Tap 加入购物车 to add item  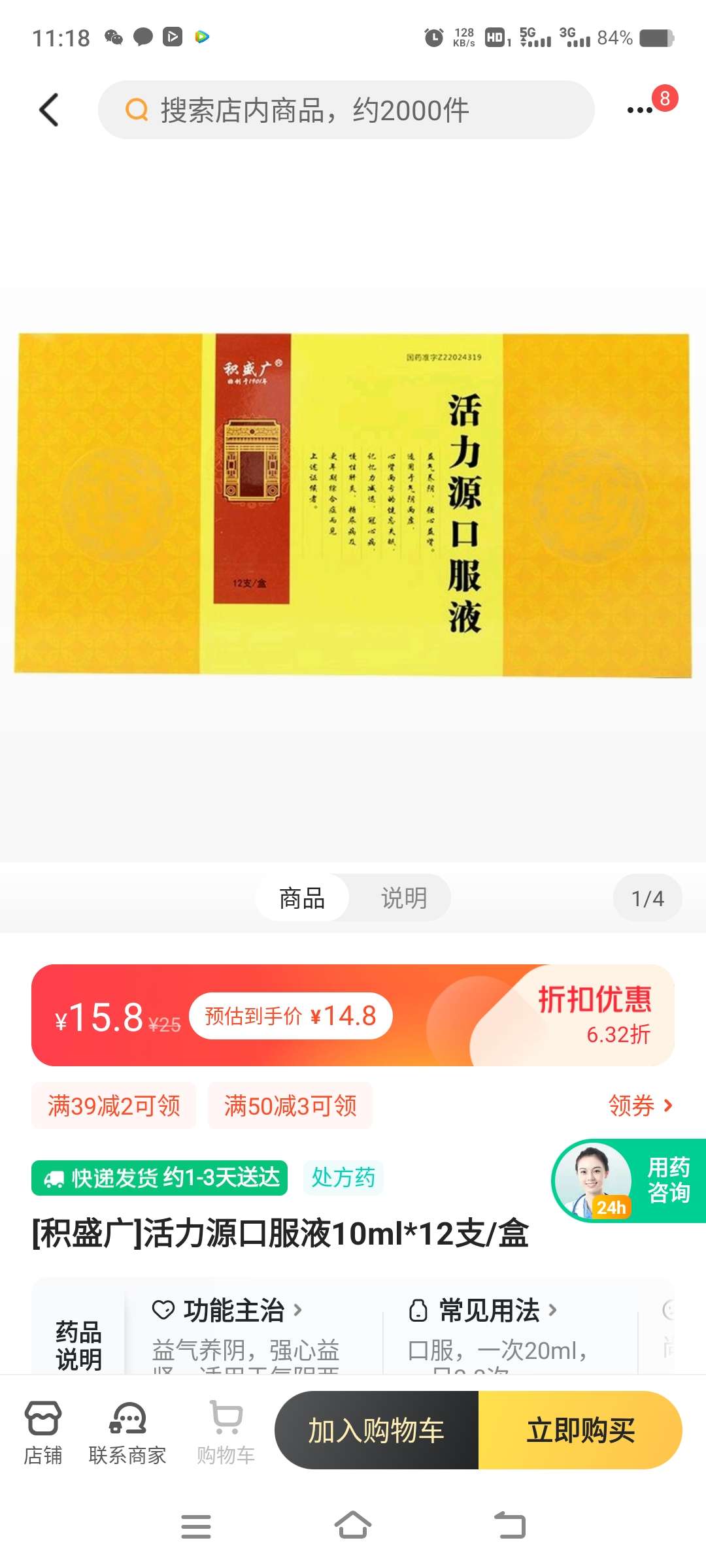click(377, 1431)
